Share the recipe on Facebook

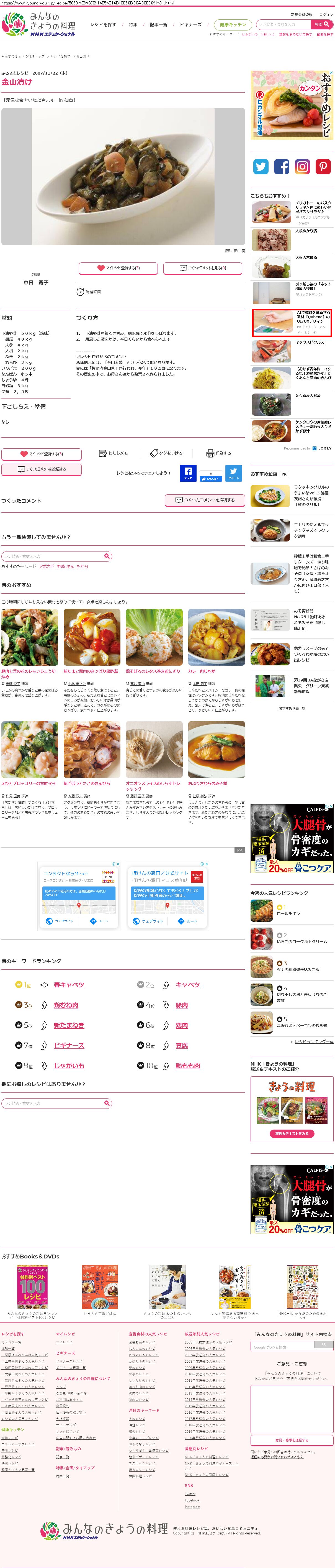click(188, 473)
